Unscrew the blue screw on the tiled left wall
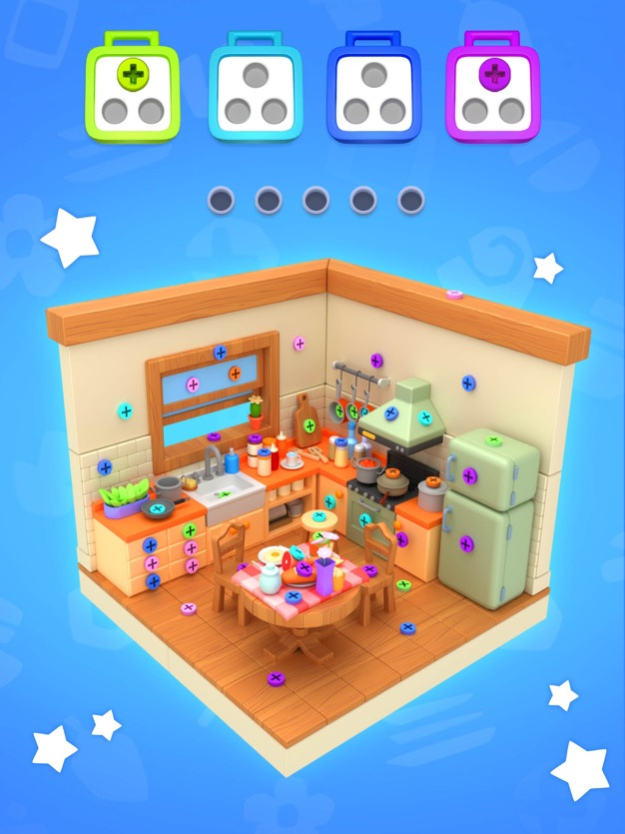The height and width of the screenshot is (834, 625). (x=104, y=467)
